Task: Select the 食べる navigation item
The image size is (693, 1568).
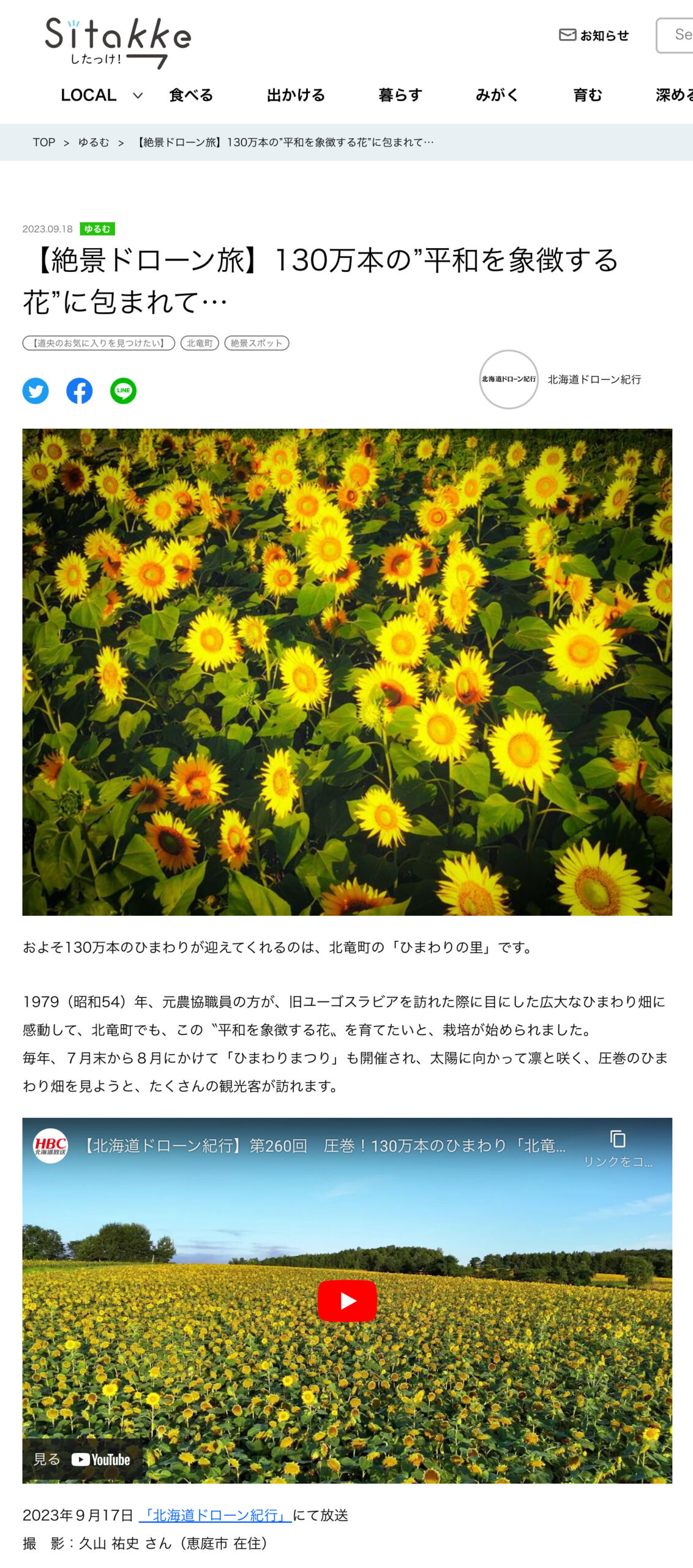Action: point(190,95)
